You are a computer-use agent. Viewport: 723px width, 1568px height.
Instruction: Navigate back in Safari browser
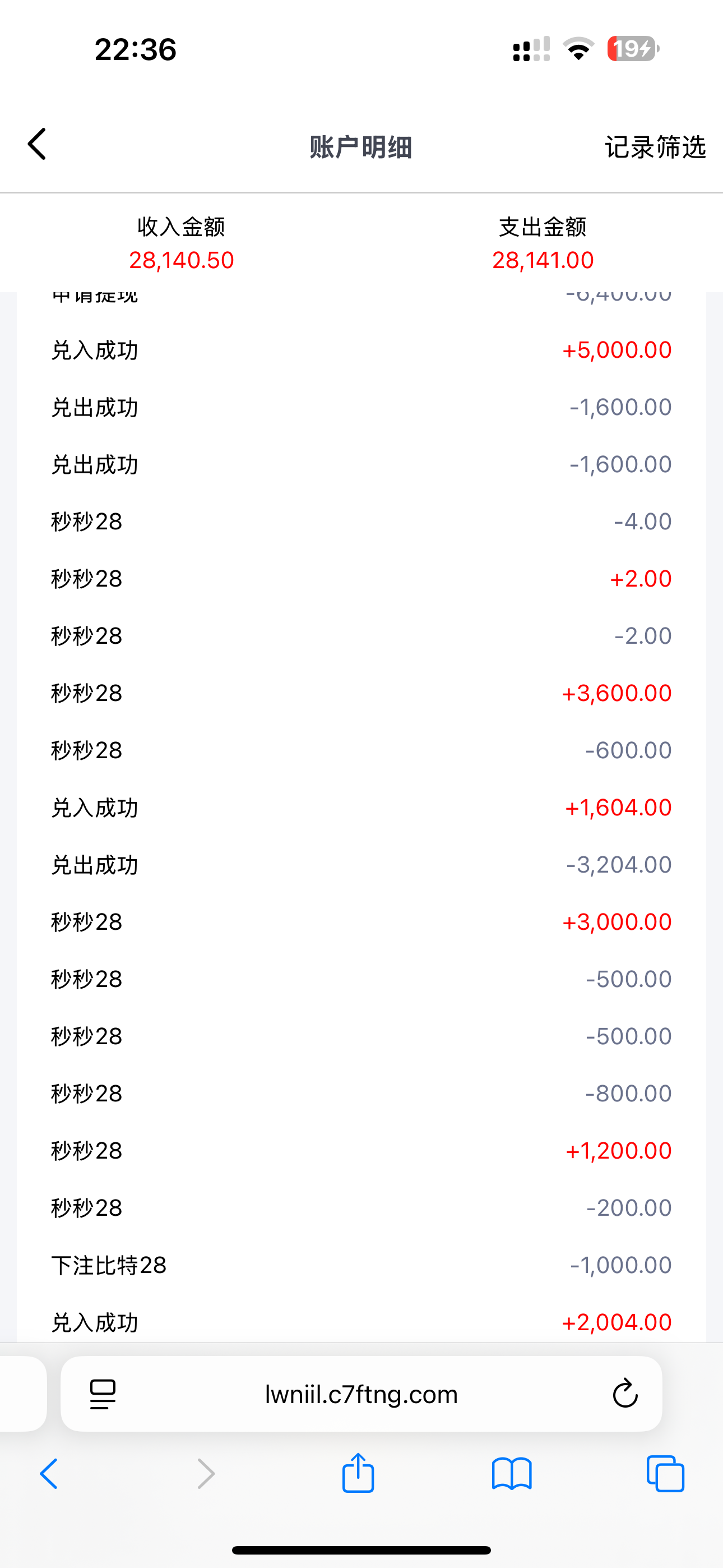coord(49,1474)
